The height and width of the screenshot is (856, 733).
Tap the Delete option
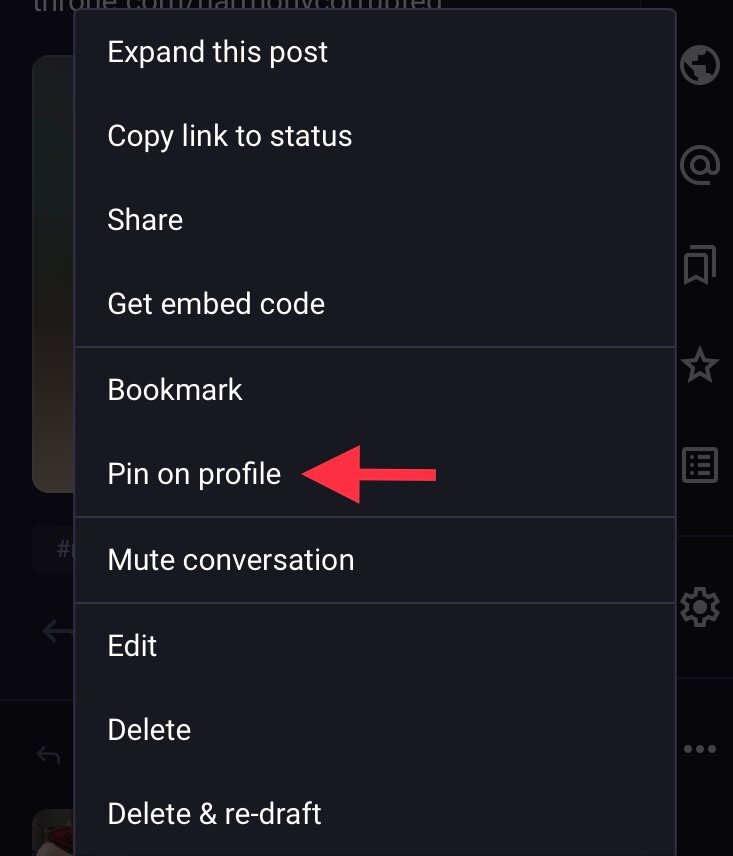pyautogui.click(x=149, y=730)
